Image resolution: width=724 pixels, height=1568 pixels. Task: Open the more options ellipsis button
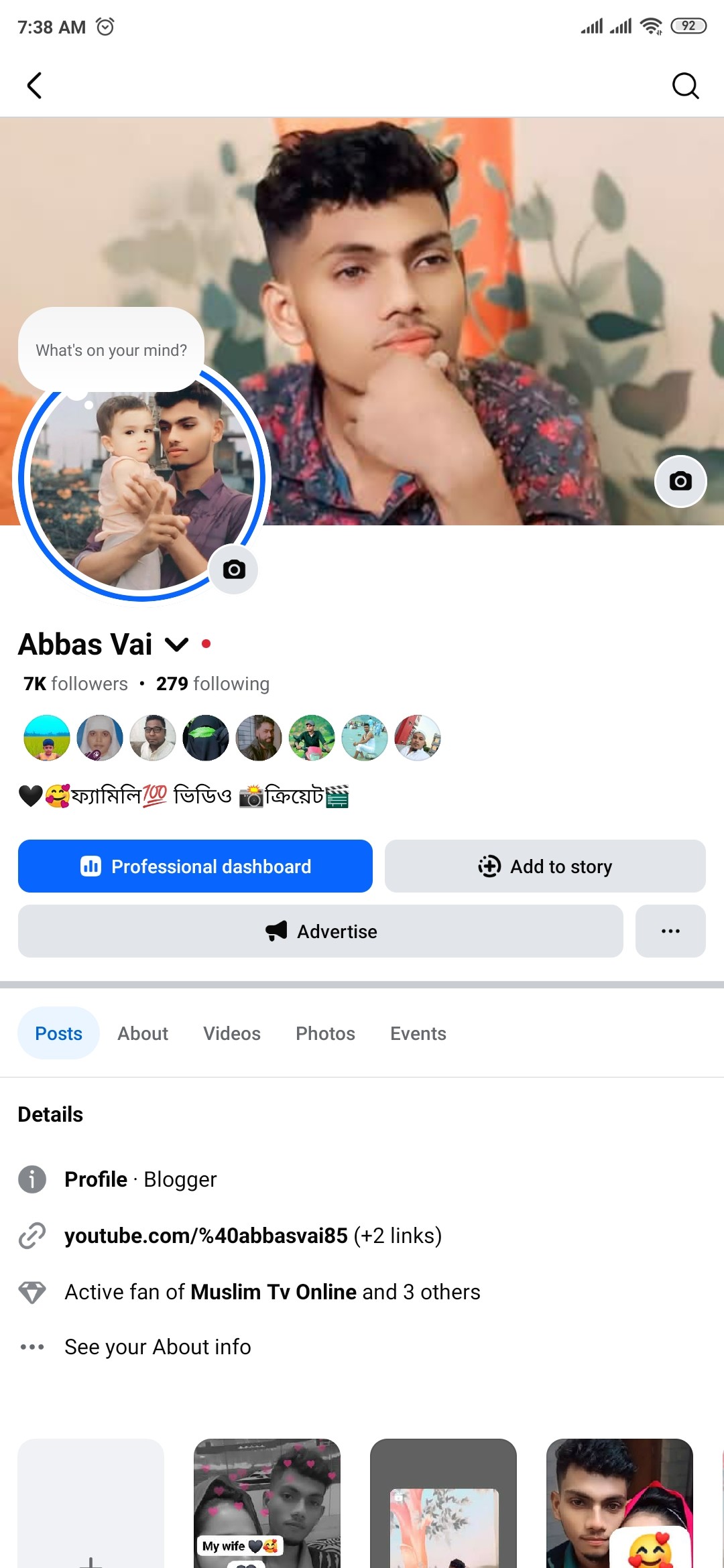point(670,931)
